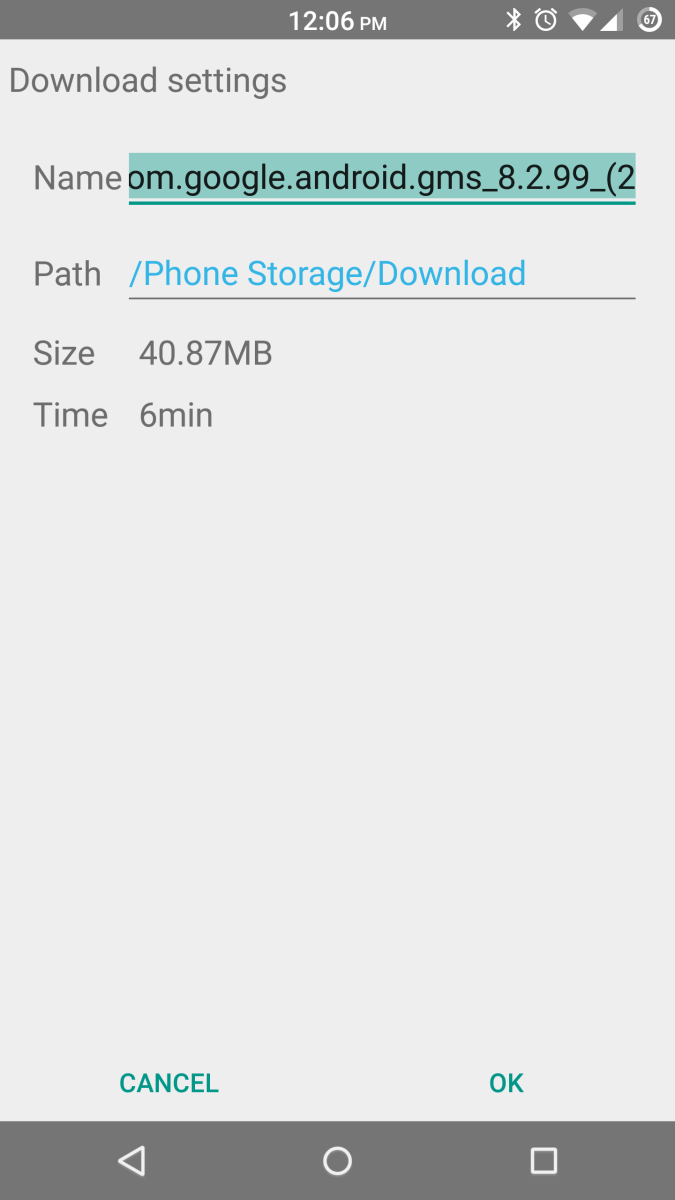Screen dimensions: 675x1200
Task: Confirm download with OK
Action: 506,1083
